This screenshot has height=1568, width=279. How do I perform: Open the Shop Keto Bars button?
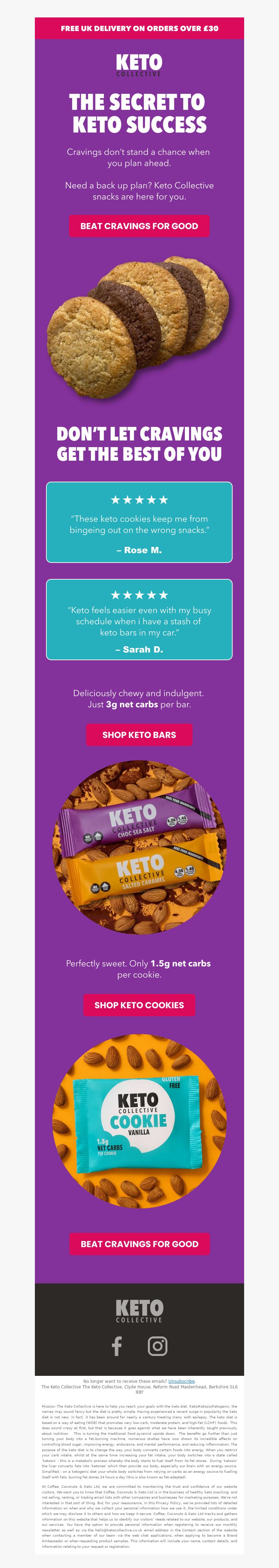pos(139,735)
